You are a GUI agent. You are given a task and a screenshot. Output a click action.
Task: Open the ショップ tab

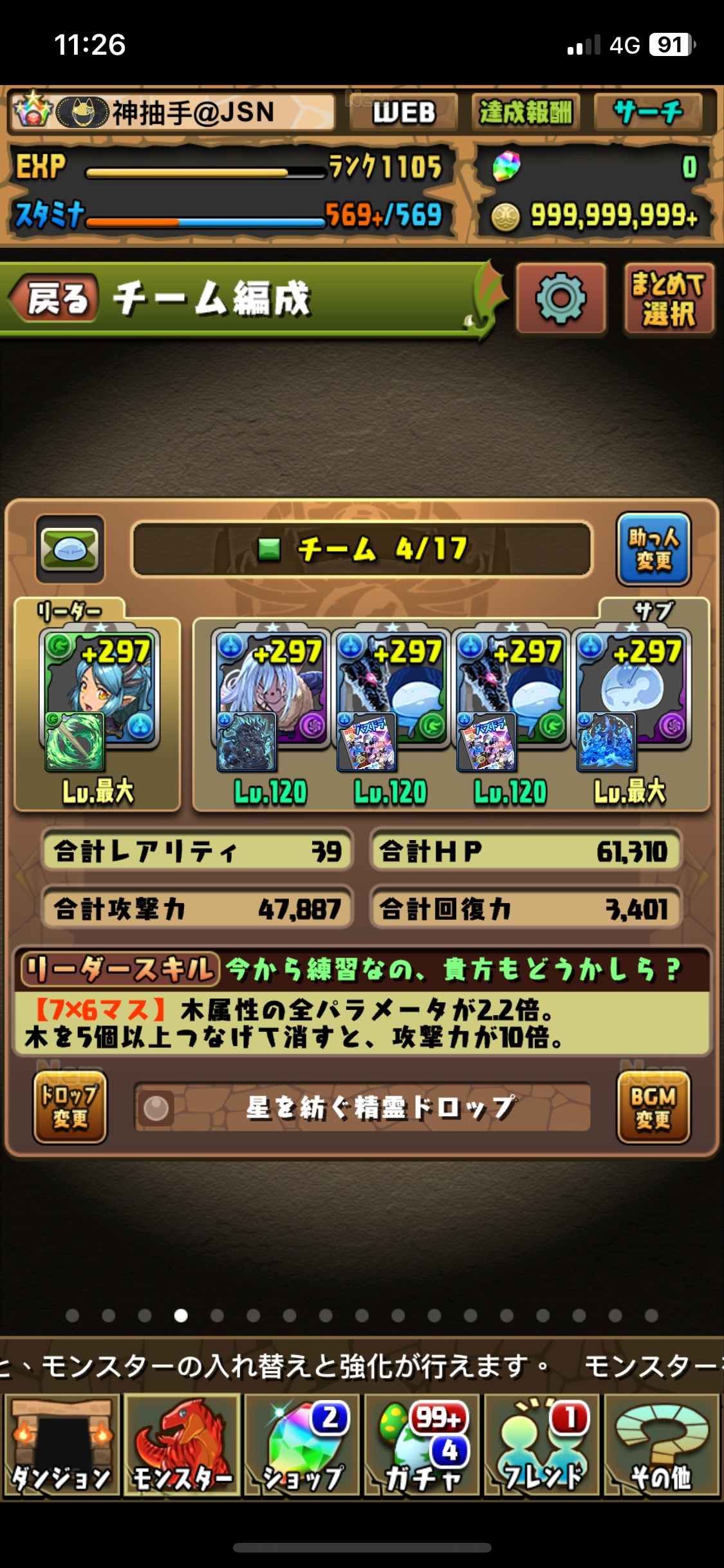pos(302,1445)
